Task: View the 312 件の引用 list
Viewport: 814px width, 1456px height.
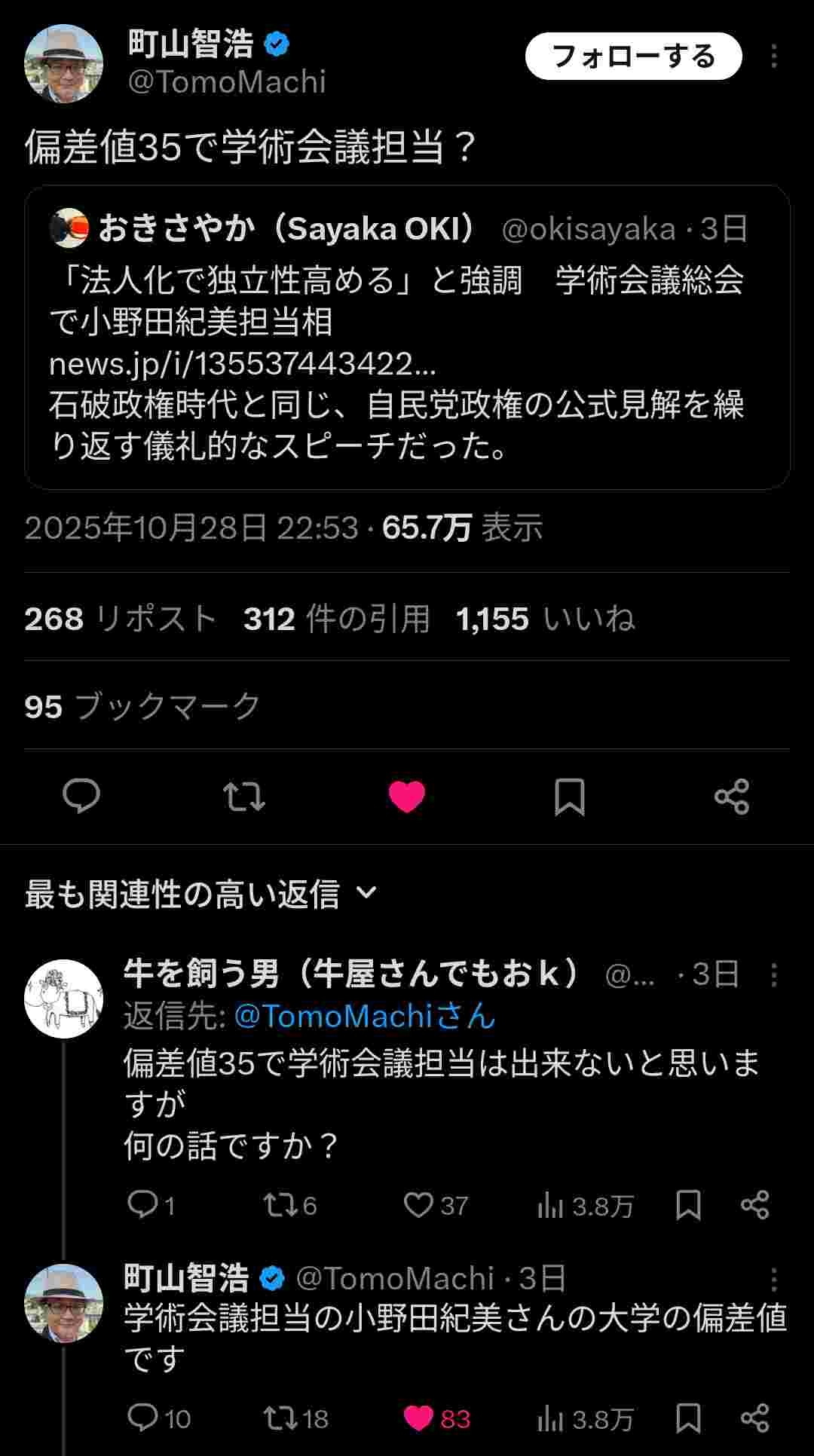Action: tap(336, 619)
